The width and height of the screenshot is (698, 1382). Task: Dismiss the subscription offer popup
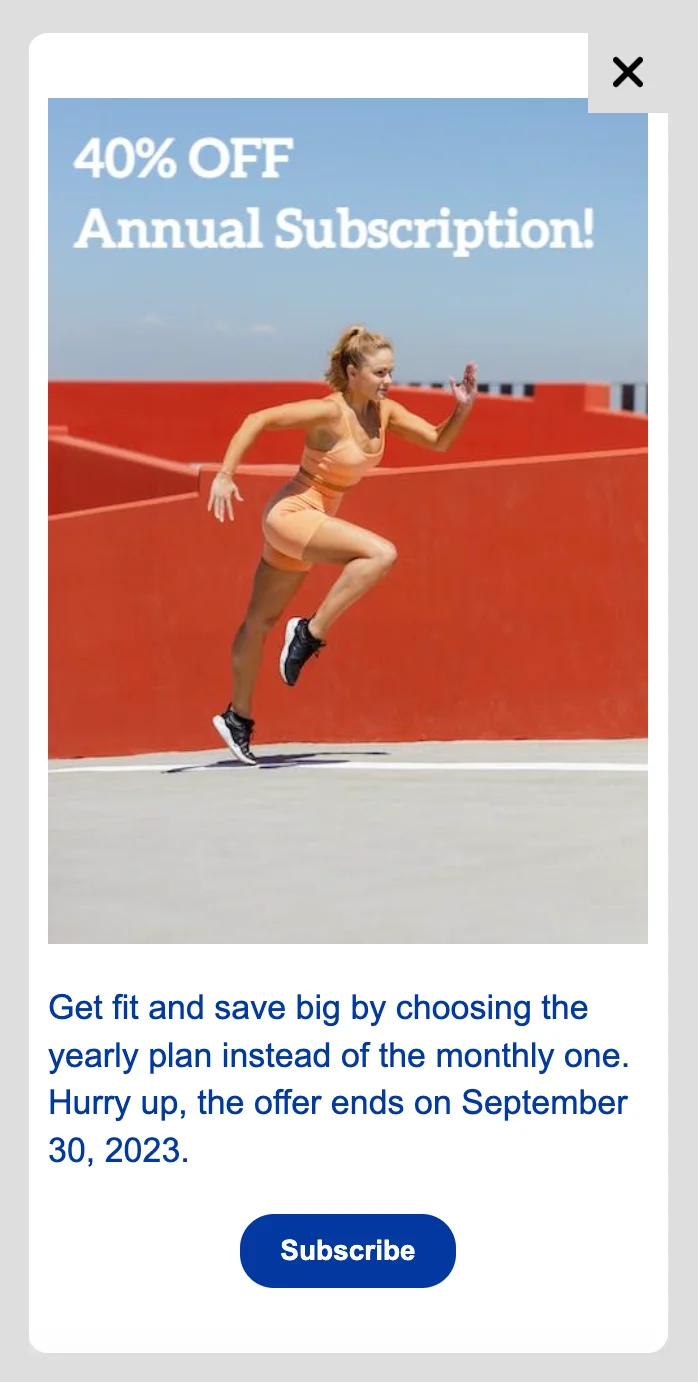(628, 72)
